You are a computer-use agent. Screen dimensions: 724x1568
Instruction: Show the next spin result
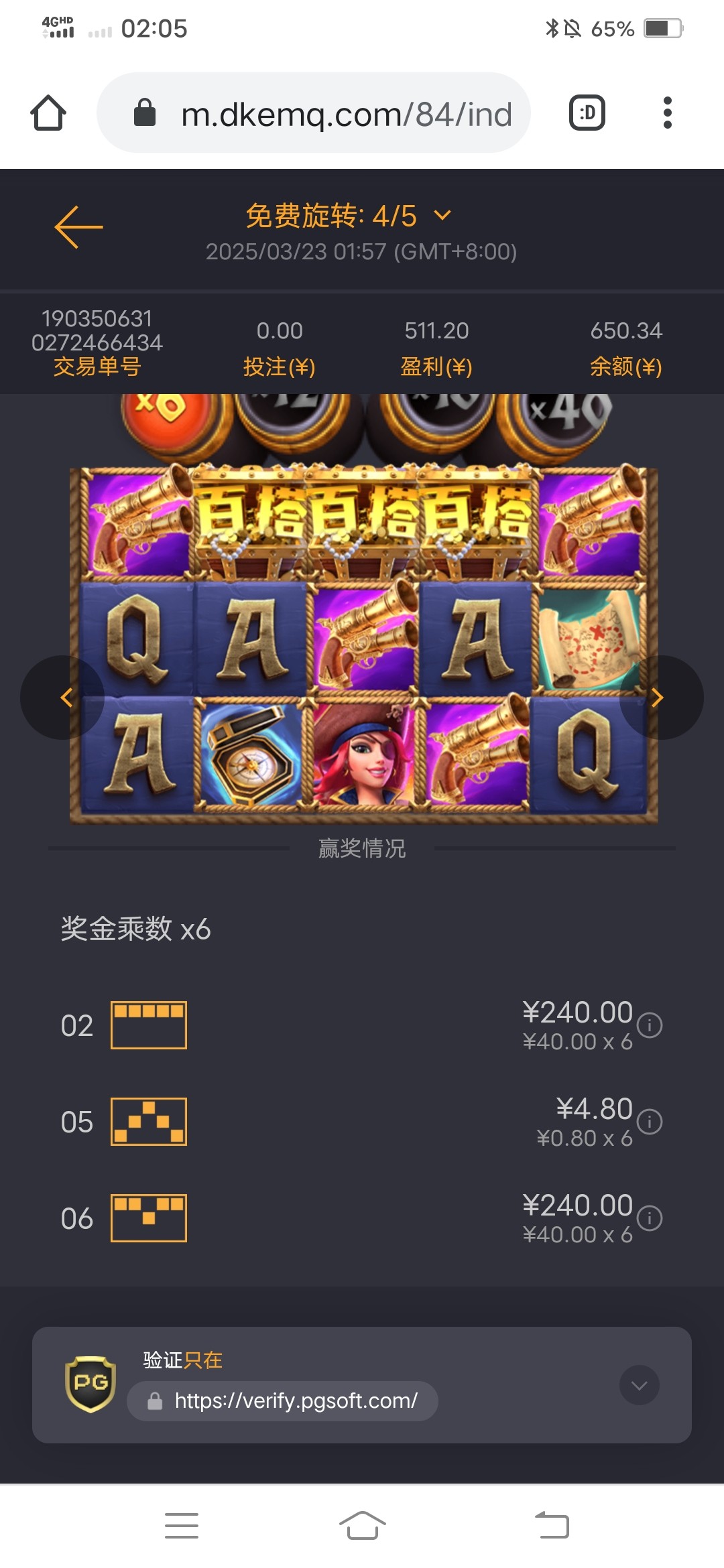point(659,698)
